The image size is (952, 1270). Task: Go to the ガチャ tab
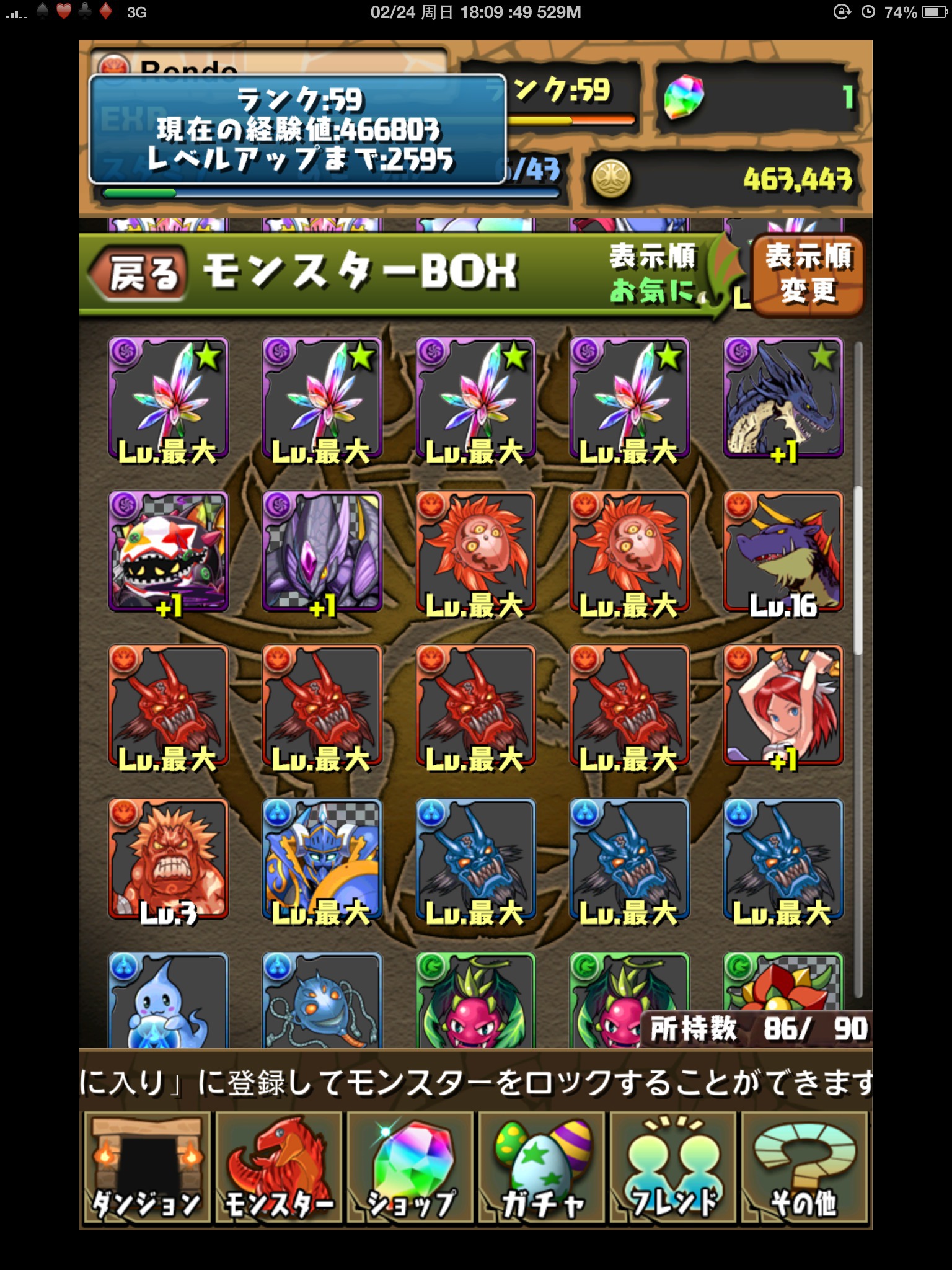coord(542,1167)
